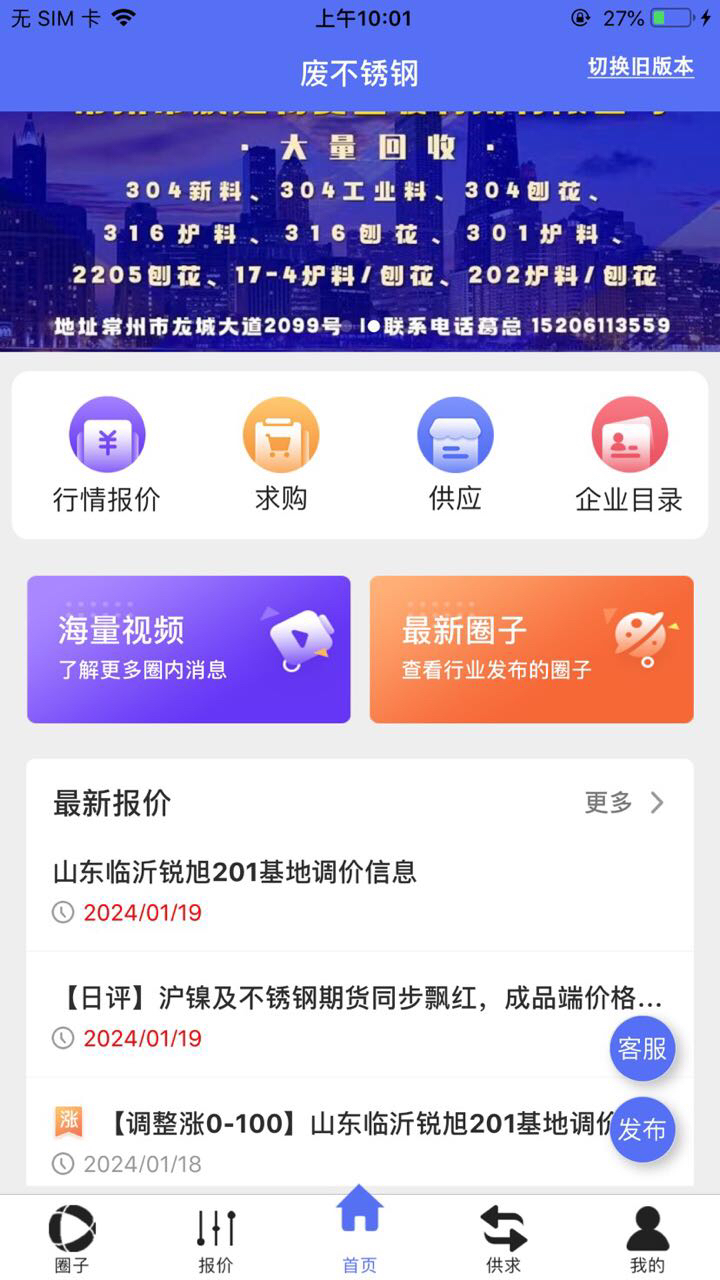Open the 企业目录 company directory
Screen dimensions: 720x1280
click(629, 455)
